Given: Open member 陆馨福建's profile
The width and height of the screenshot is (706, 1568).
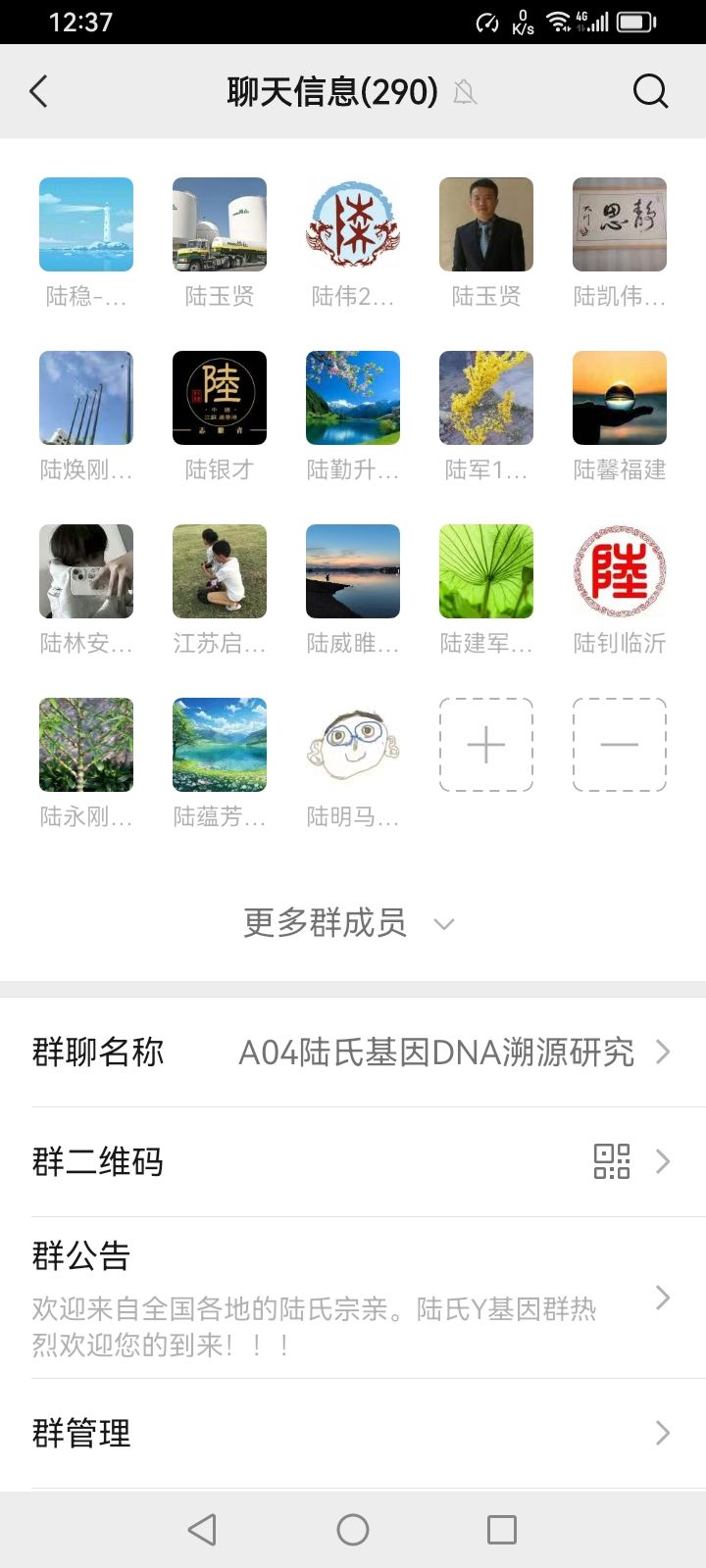Looking at the screenshot, I should tap(620, 398).
